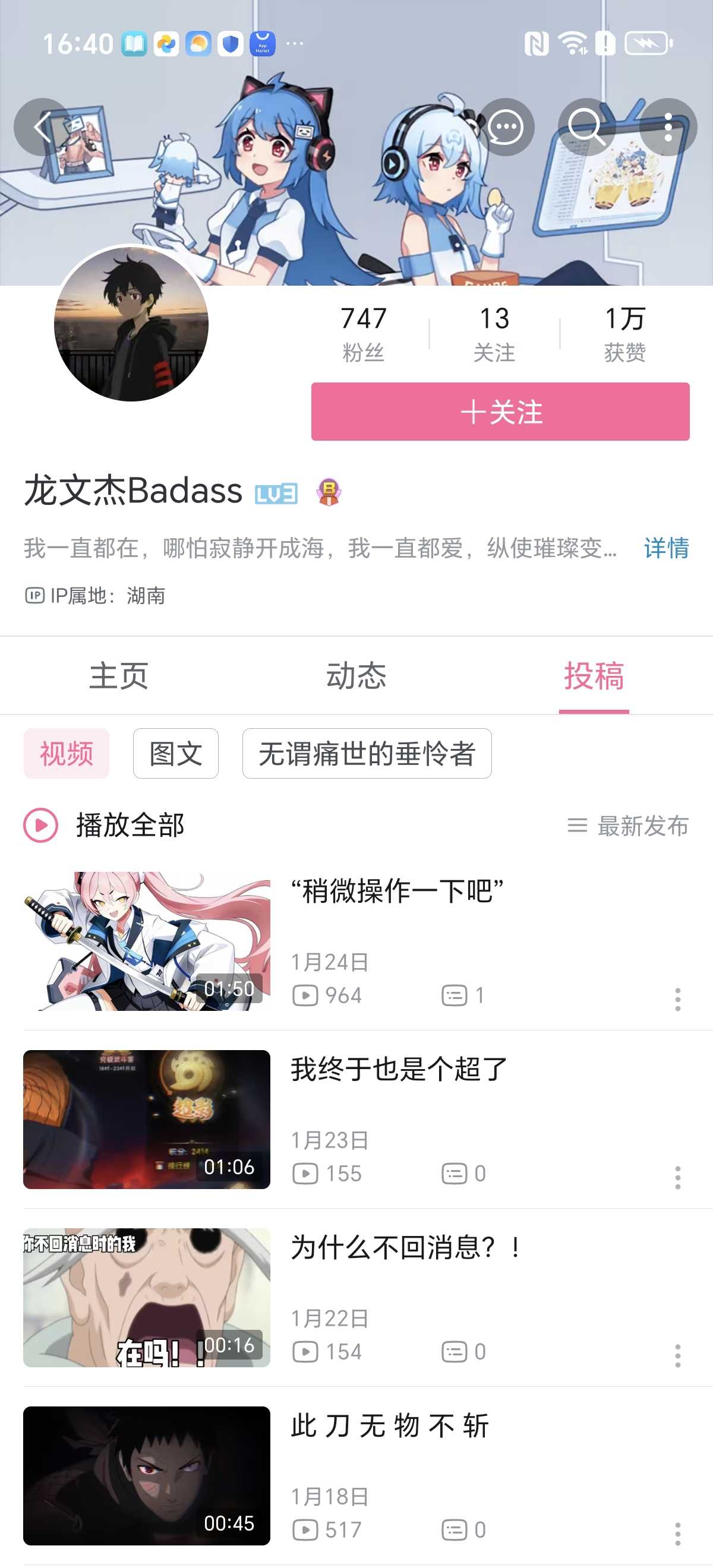This screenshot has width=713, height=1568.
Task: Open the top-right overflow menu
Action: pos(668,127)
